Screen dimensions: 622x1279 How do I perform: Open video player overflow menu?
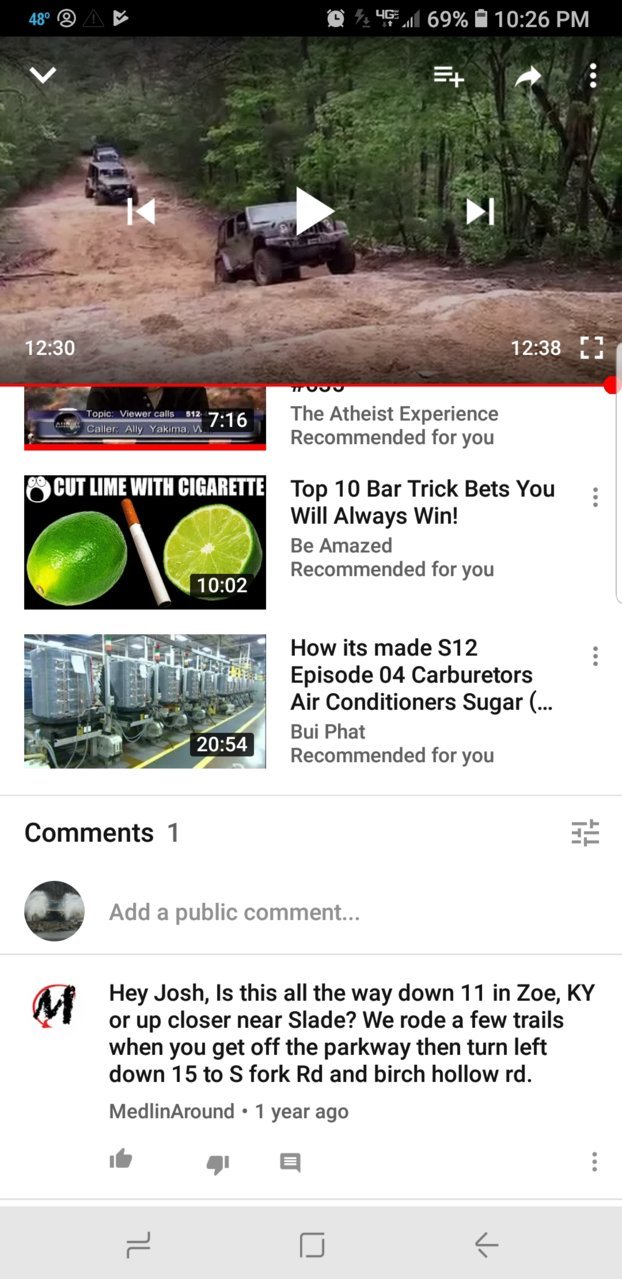pos(593,76)
